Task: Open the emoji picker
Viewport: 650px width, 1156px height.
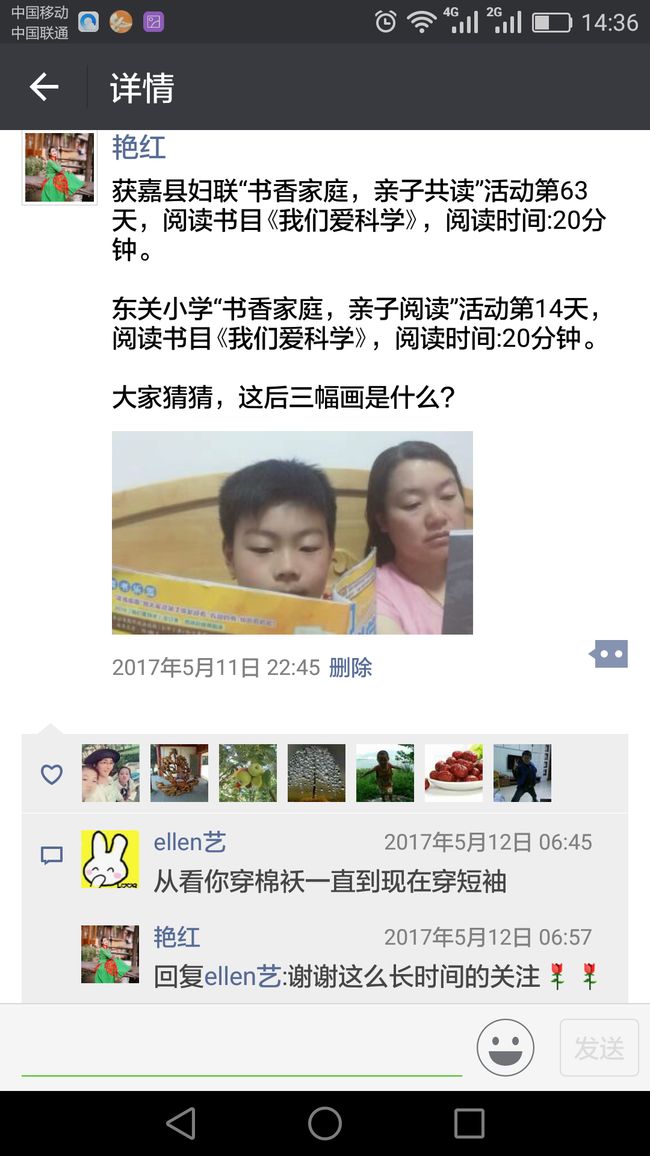Action: pos(505,1047)
